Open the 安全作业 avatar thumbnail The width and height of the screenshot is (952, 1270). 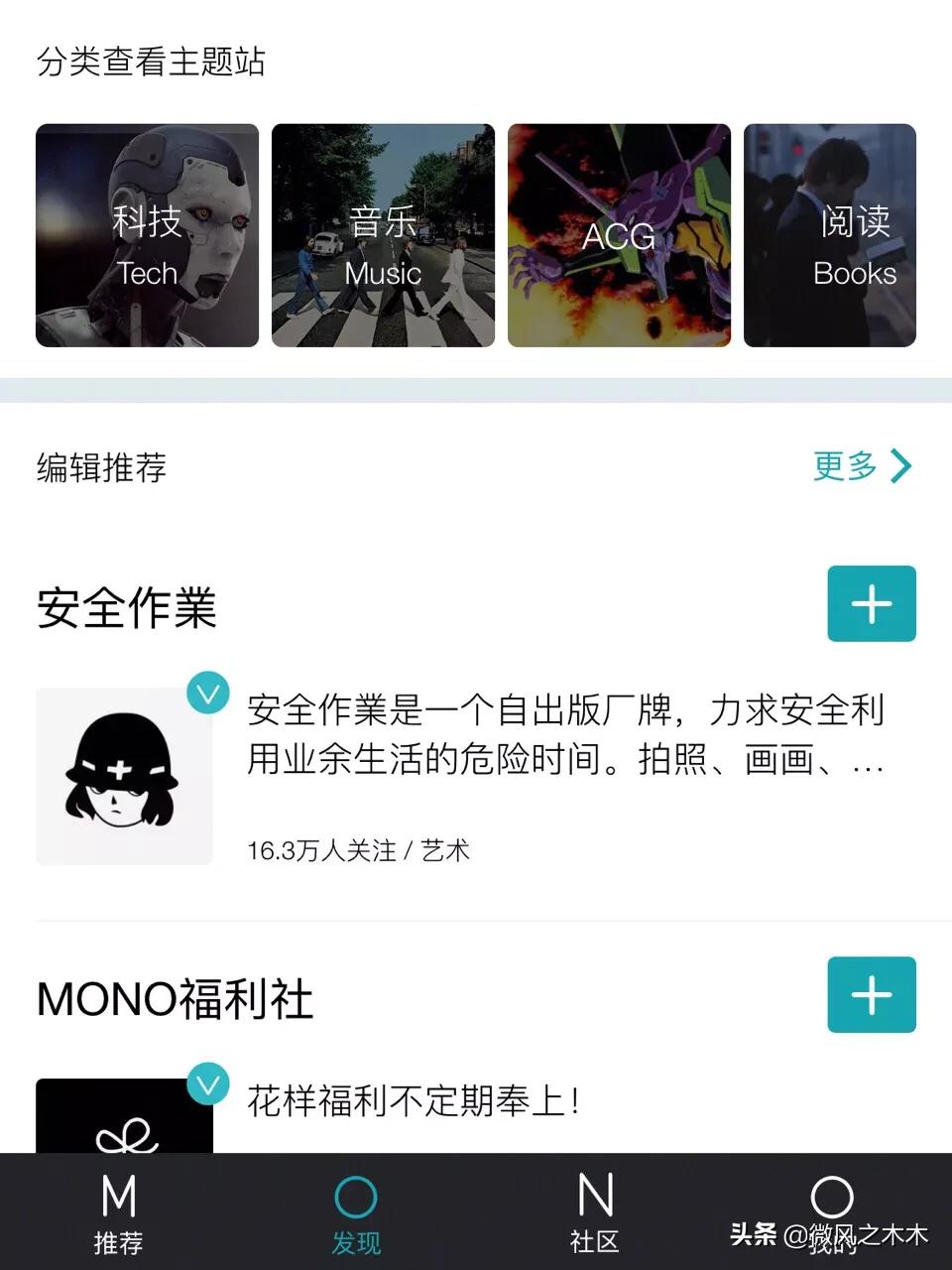[x=123, y=775]
